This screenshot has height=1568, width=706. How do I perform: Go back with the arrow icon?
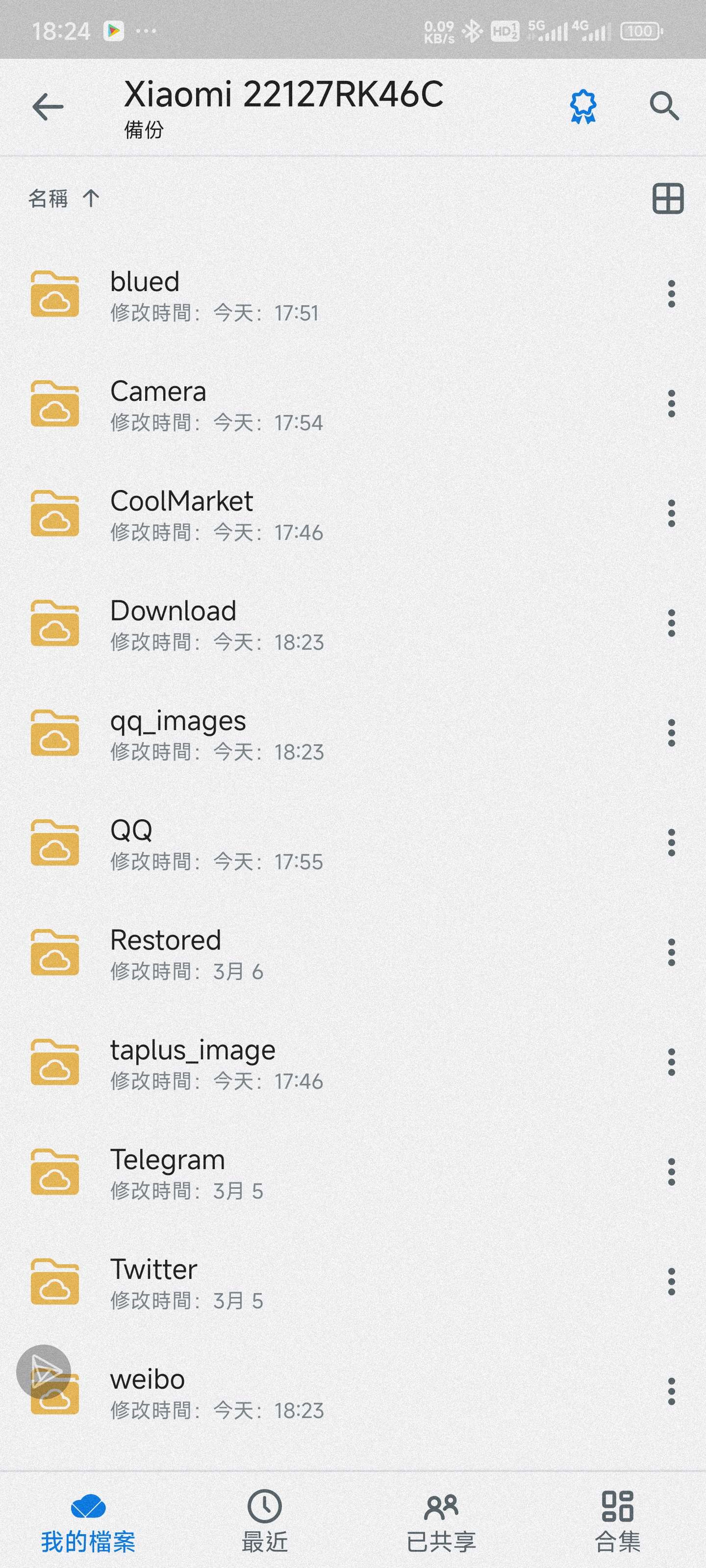[48, 107]
